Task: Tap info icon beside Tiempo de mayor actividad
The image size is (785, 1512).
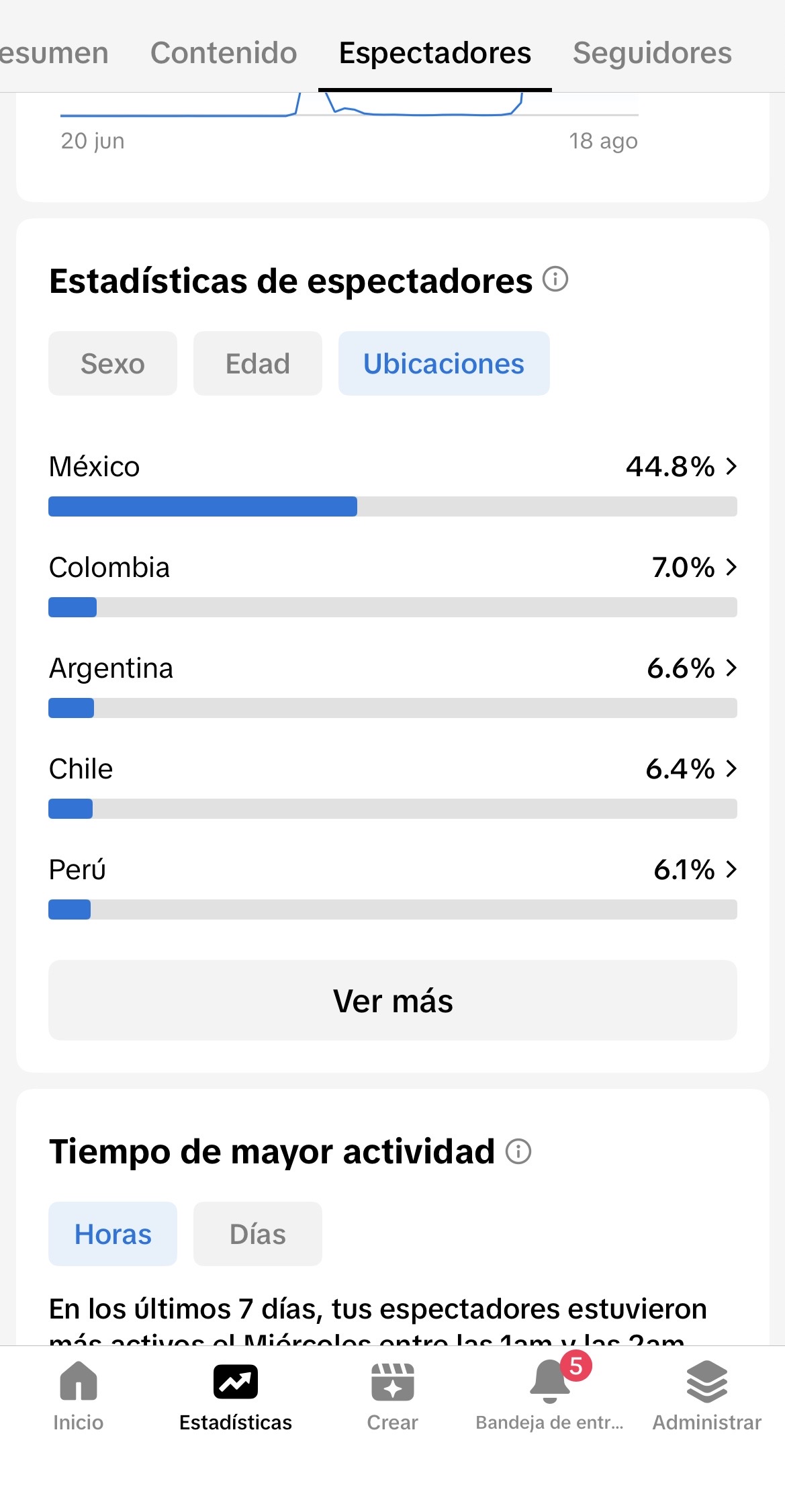Action: click(518, 1151)
